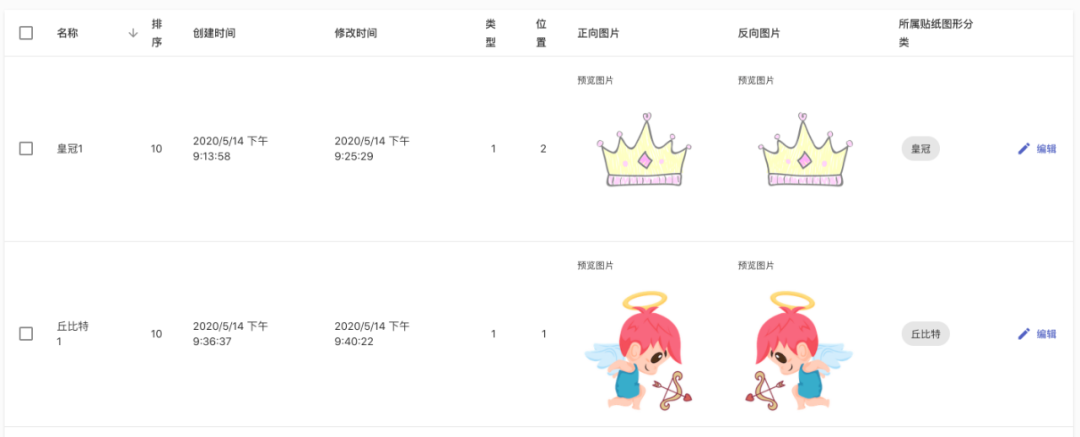Screen dimensions: 1080x437
Task: Open the 皇冠 category chip
Action: click(x=920, y=149)
